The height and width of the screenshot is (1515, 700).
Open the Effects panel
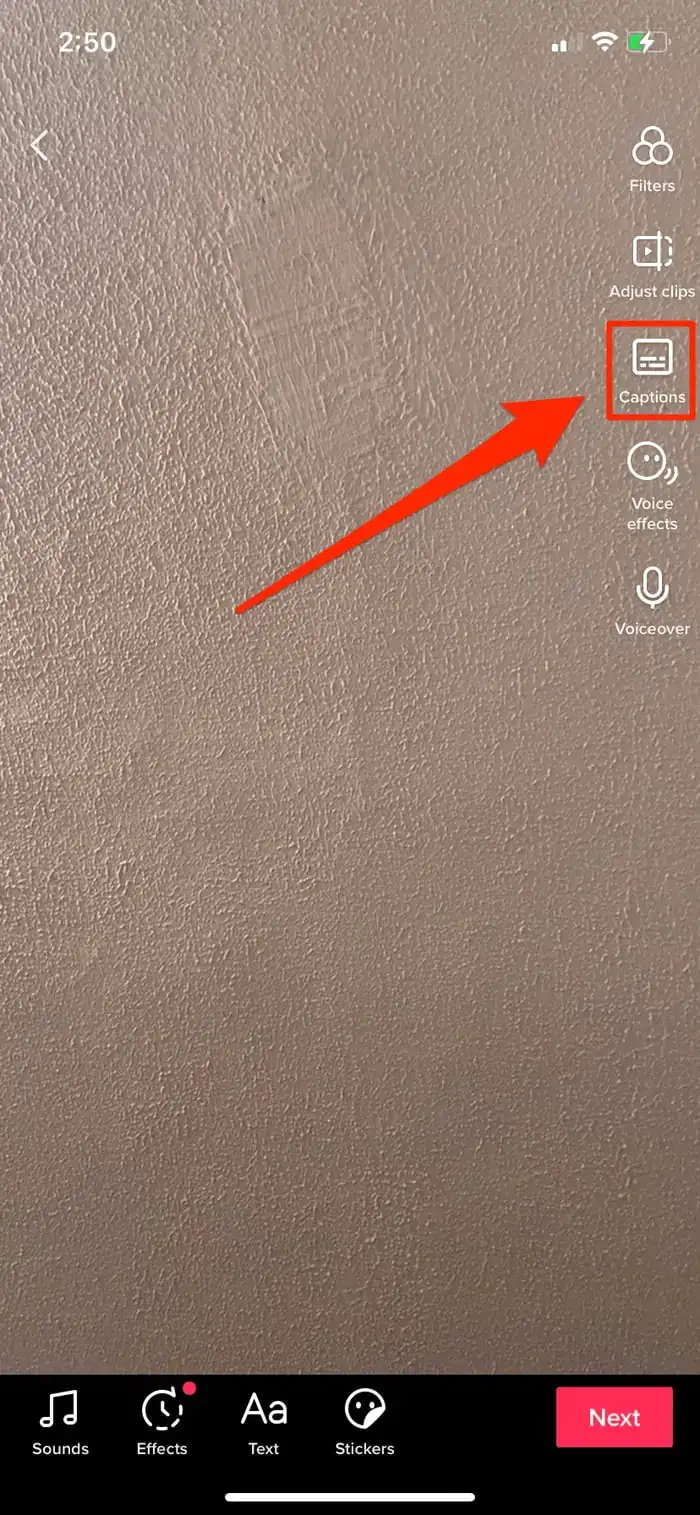click(162, 1423)
